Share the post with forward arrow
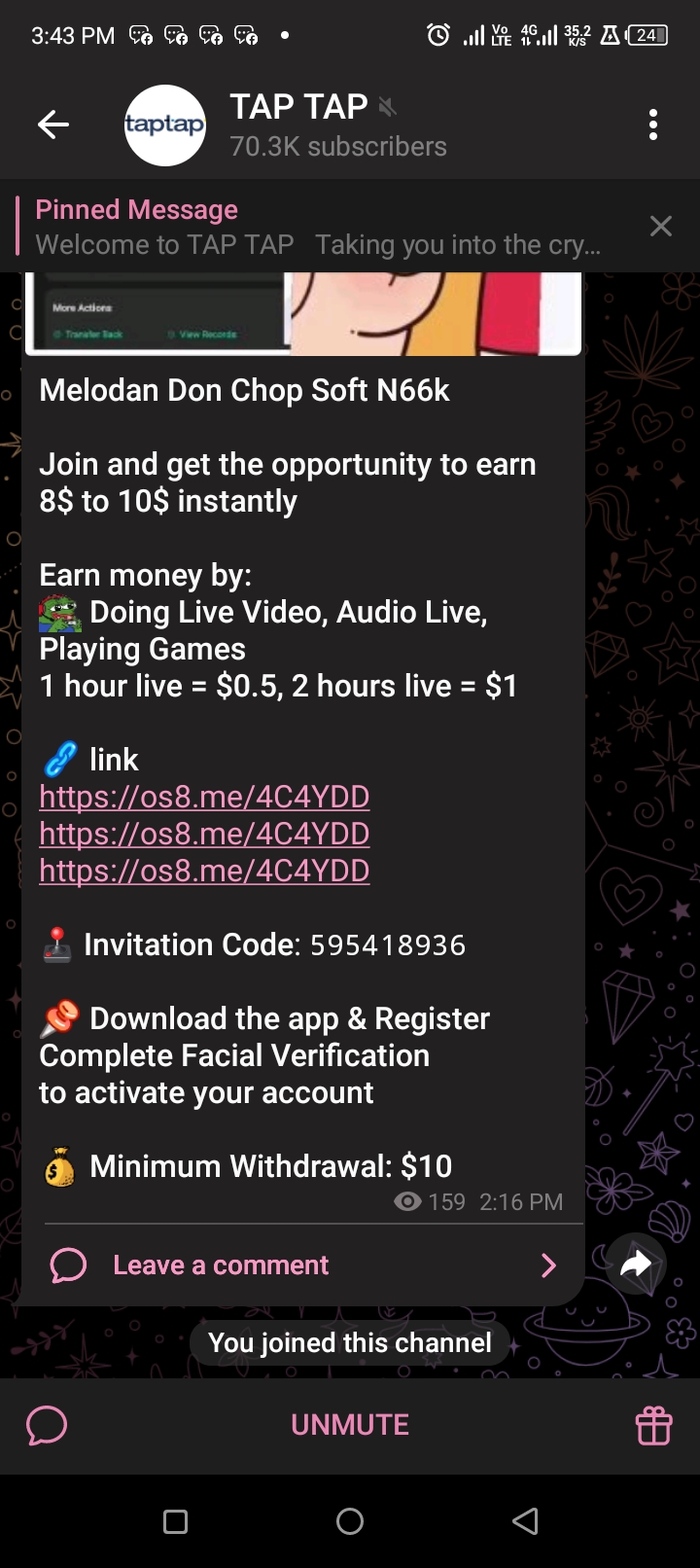This screenshot has width=700, height=1568. (635, 1265)
